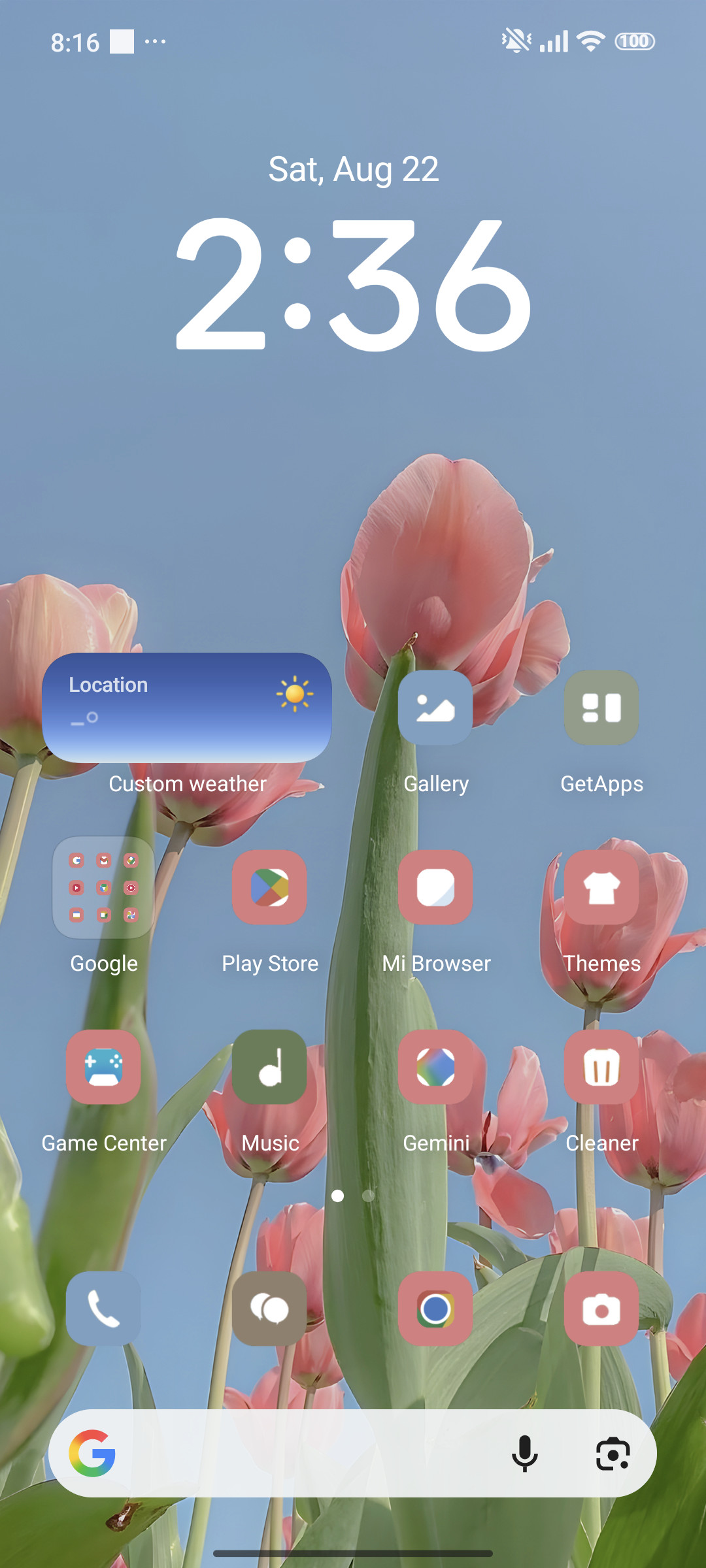Open the Google folder
The image size is (706, 1568).
click(104, 887)
